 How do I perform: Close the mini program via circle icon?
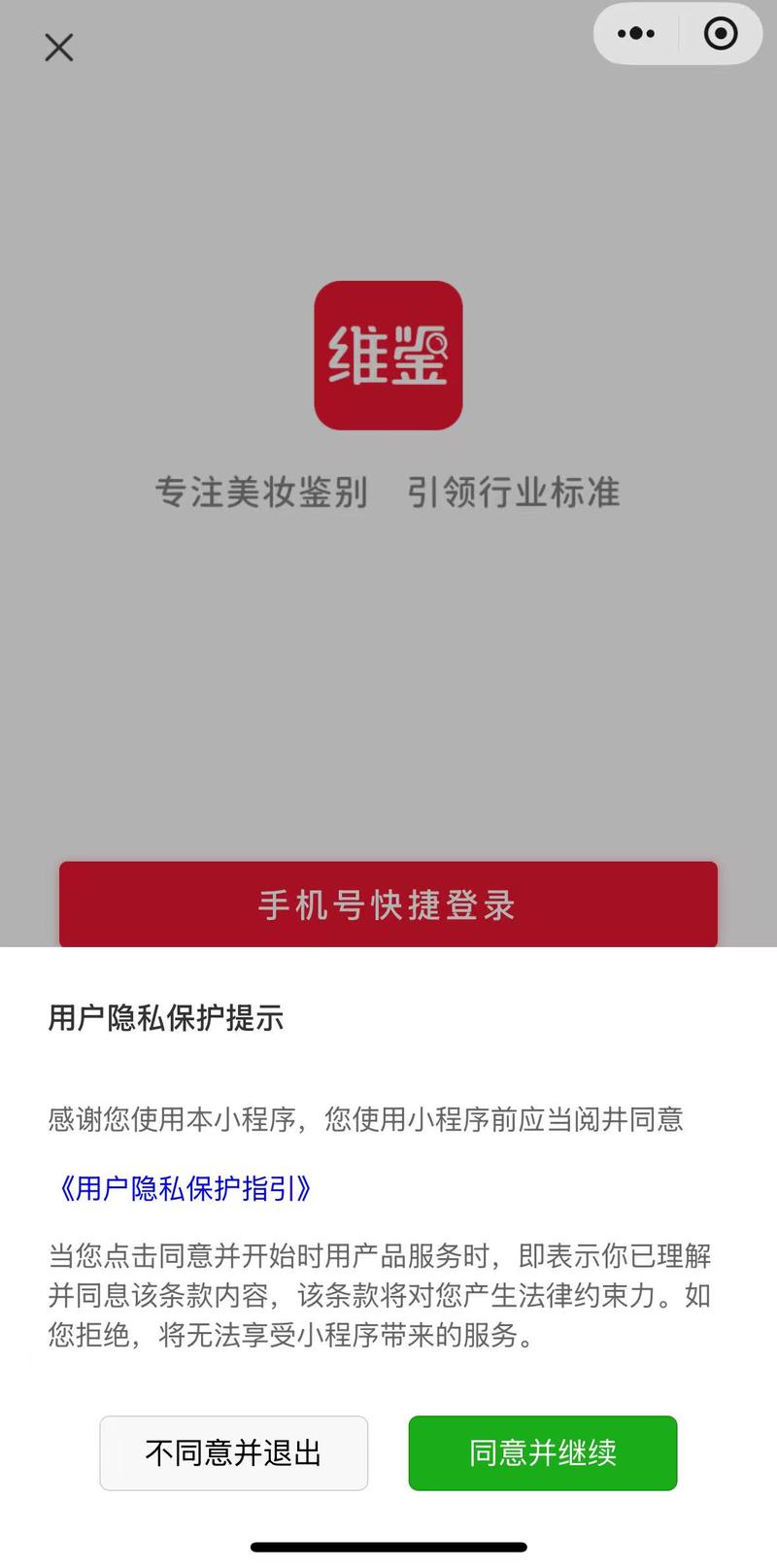pyautogui.click(x=721, y=34)
